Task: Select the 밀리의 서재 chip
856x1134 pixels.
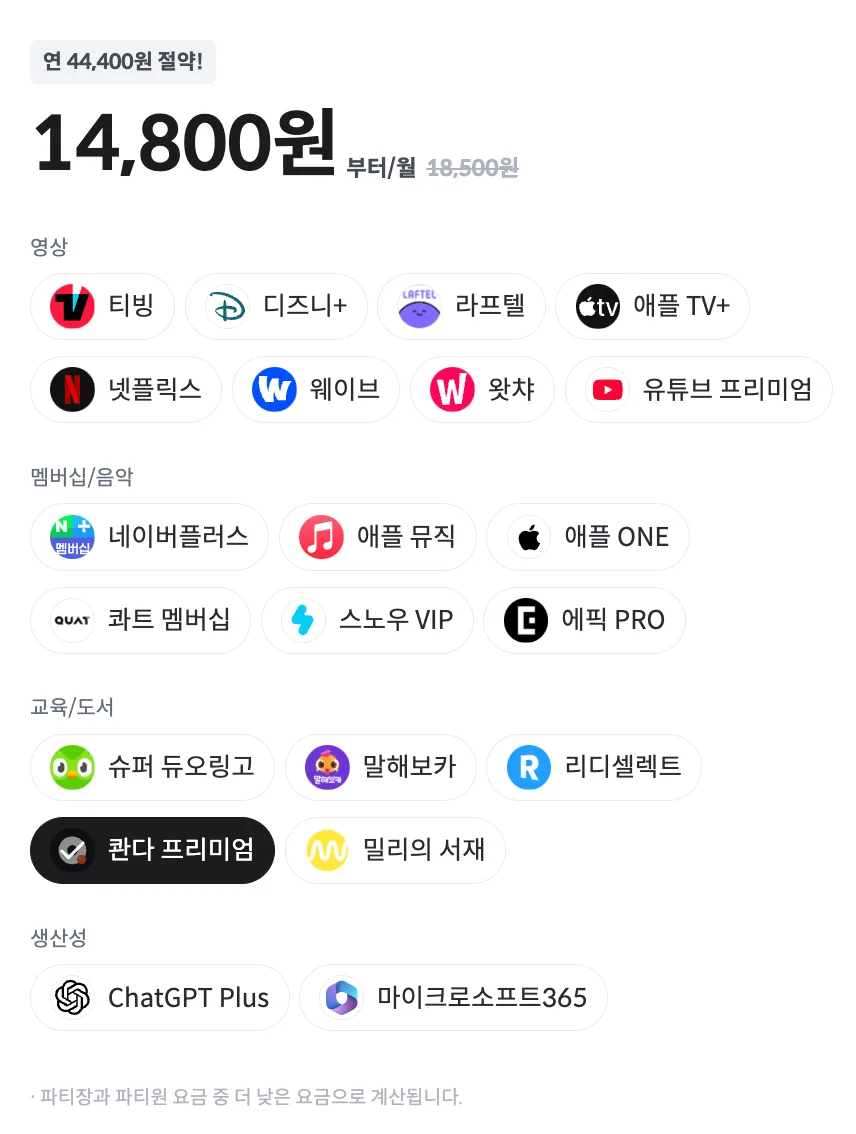Action: coord(395,850)
